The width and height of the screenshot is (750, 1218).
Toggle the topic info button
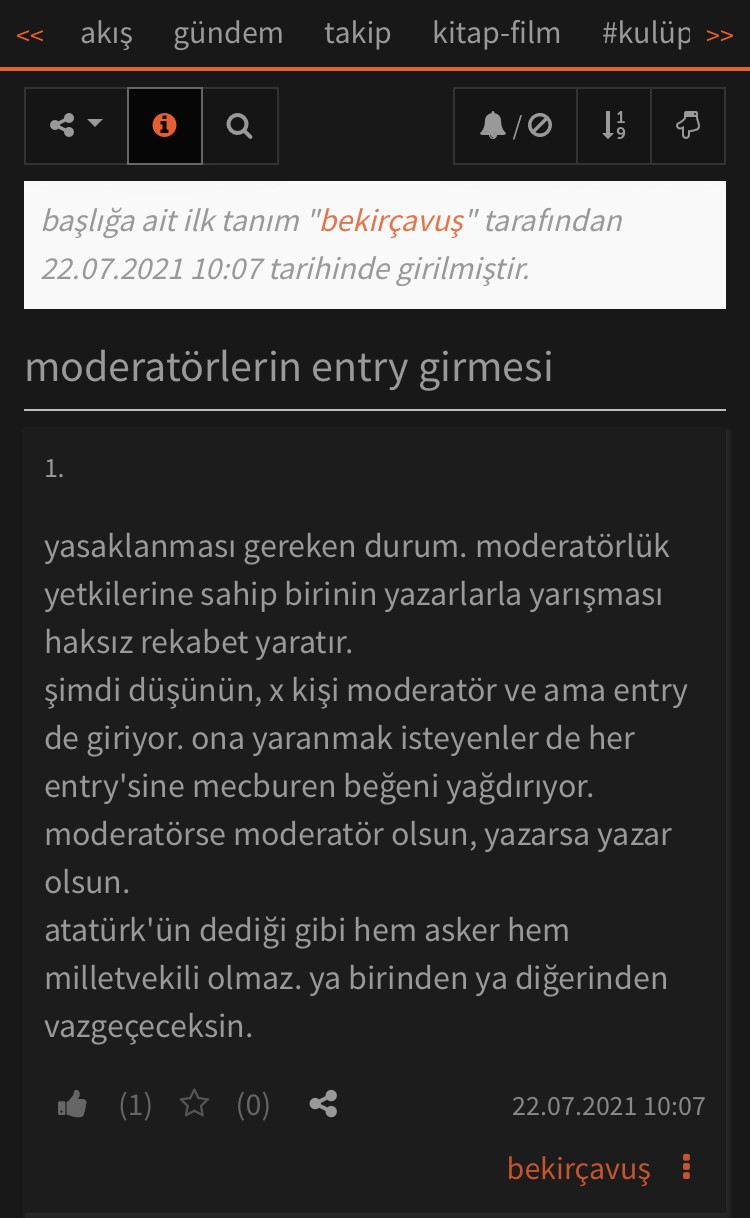[165, 126]
